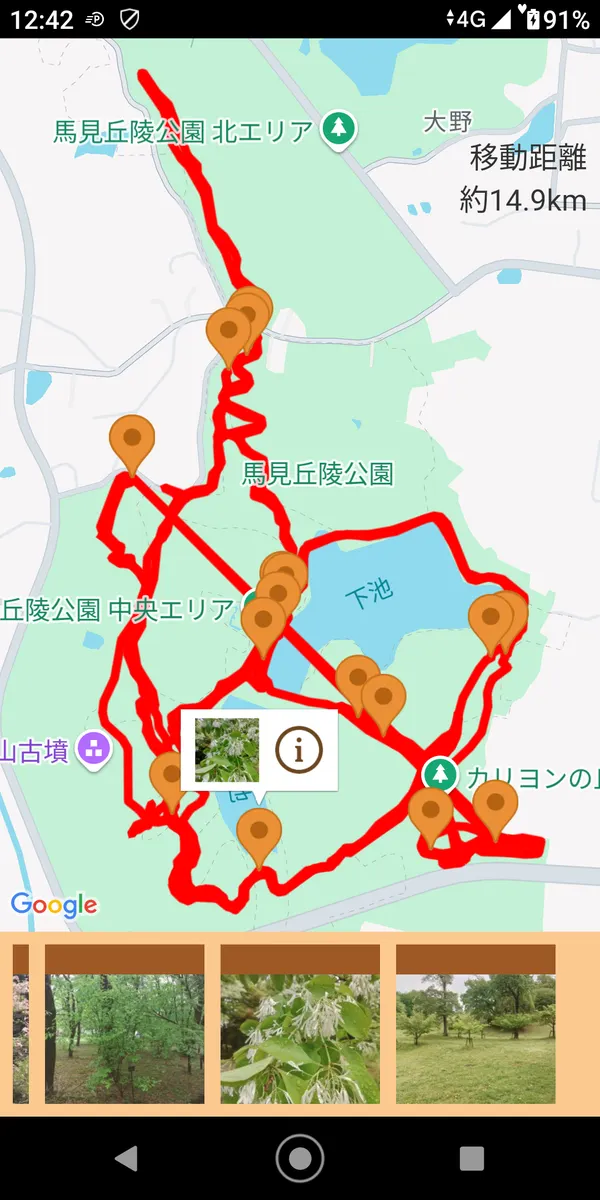The image size is (600, 1200).
Task: Open the カリヨンの丘 park marker
Action: point(439,775)
